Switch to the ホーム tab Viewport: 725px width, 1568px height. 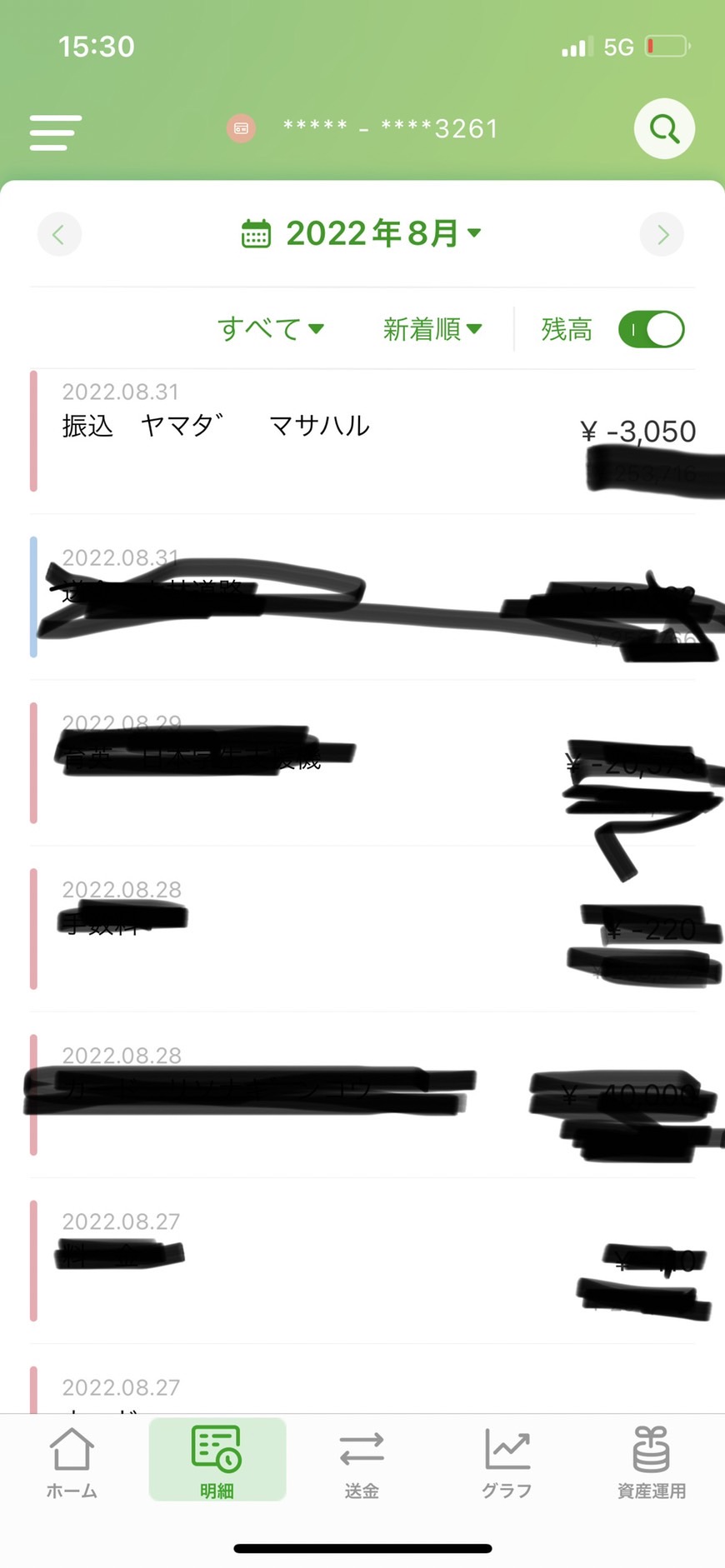(x=72, y=1462)
